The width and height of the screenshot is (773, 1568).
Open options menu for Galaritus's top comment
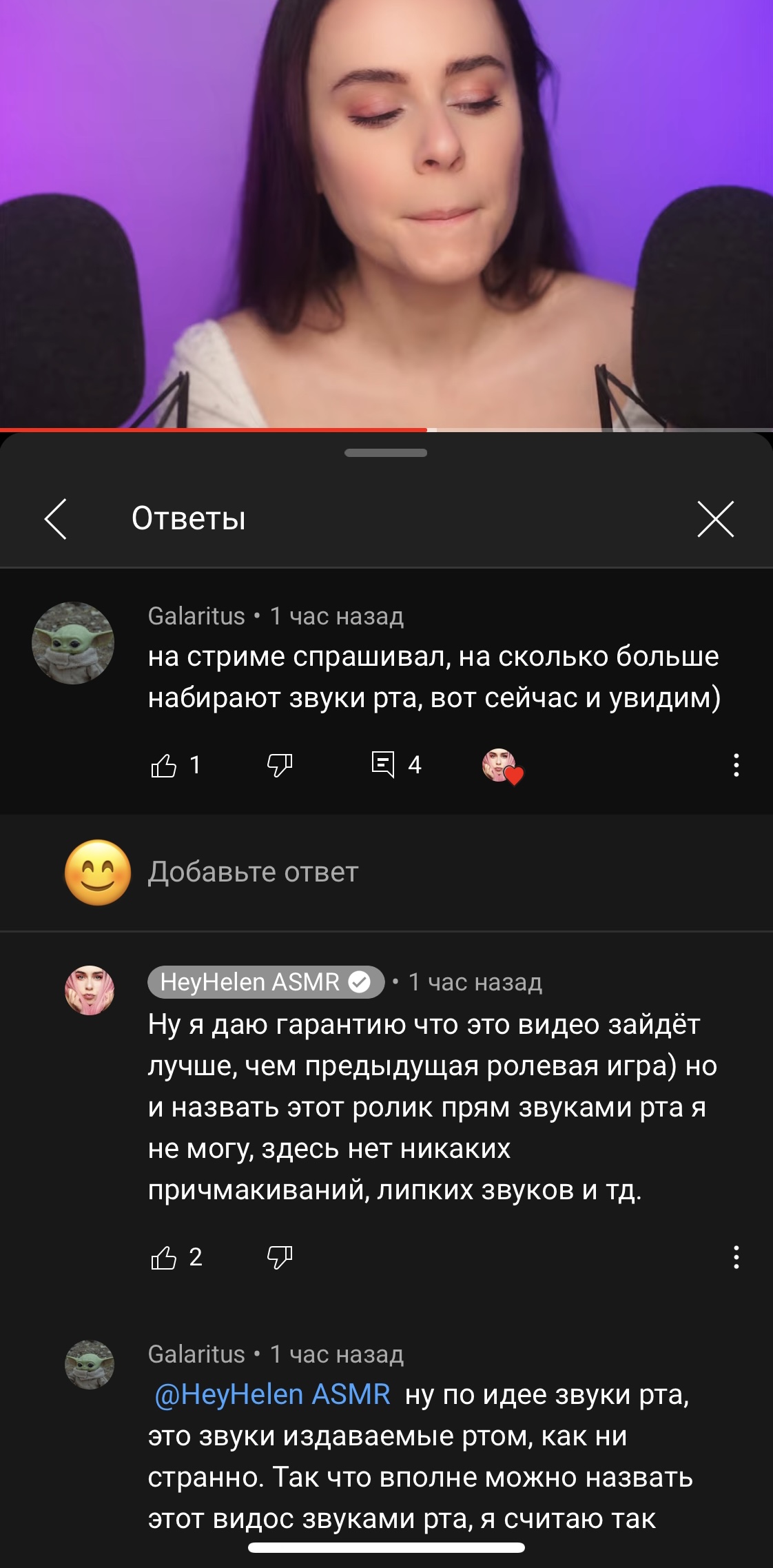coord(736,765)
